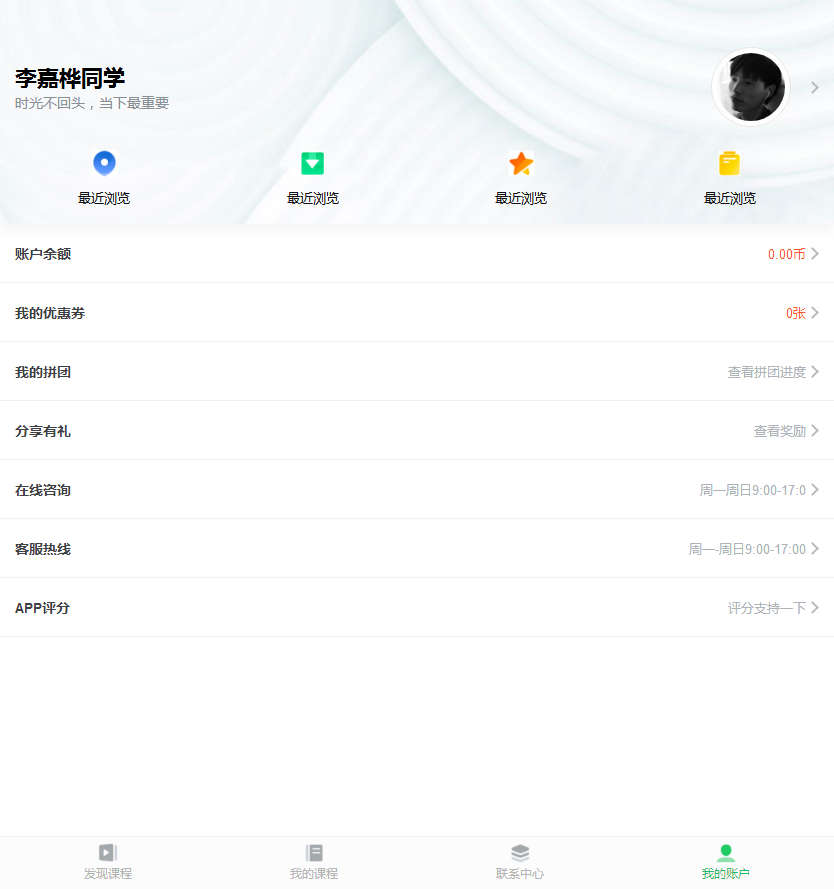Open 我的拼团 to check group progress

(417, 372)
